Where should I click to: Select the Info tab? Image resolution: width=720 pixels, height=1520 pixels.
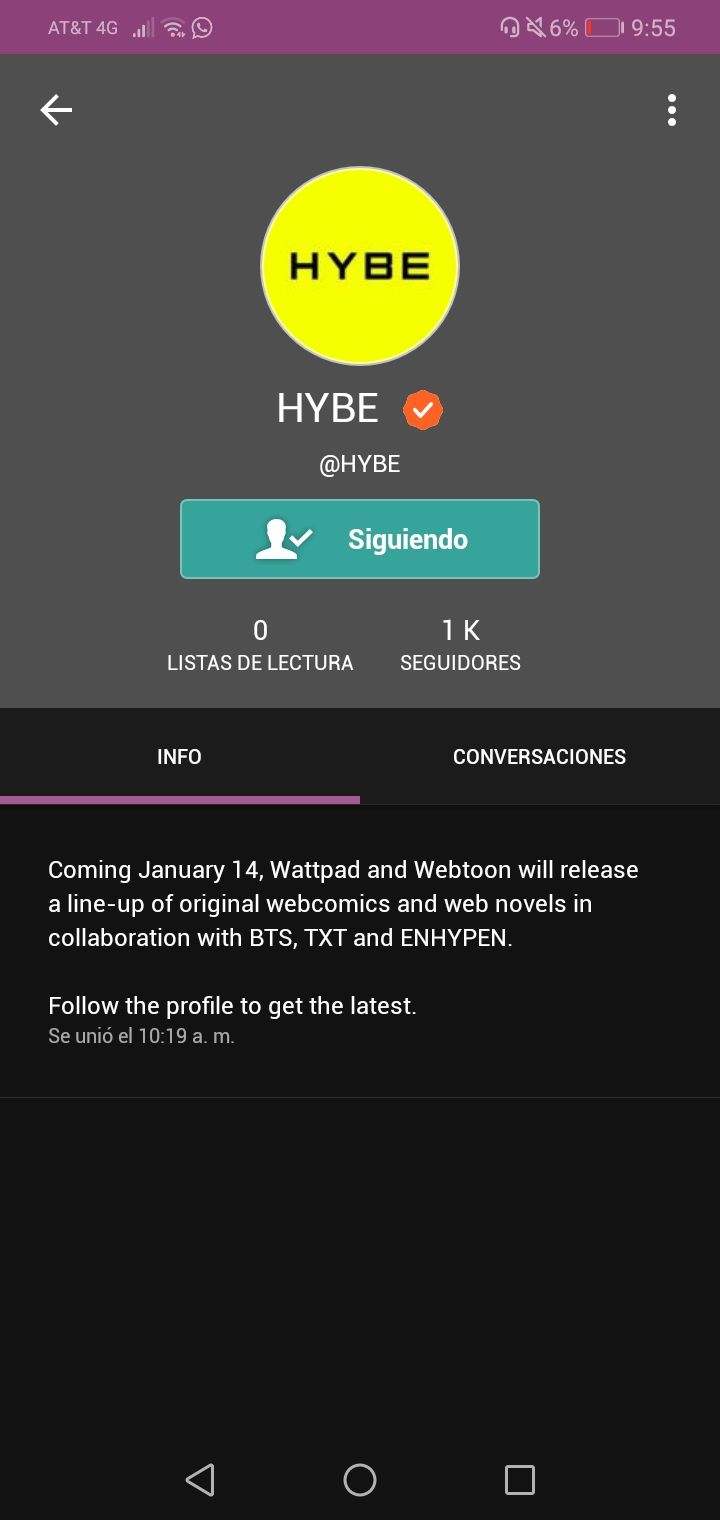point(180,757)
